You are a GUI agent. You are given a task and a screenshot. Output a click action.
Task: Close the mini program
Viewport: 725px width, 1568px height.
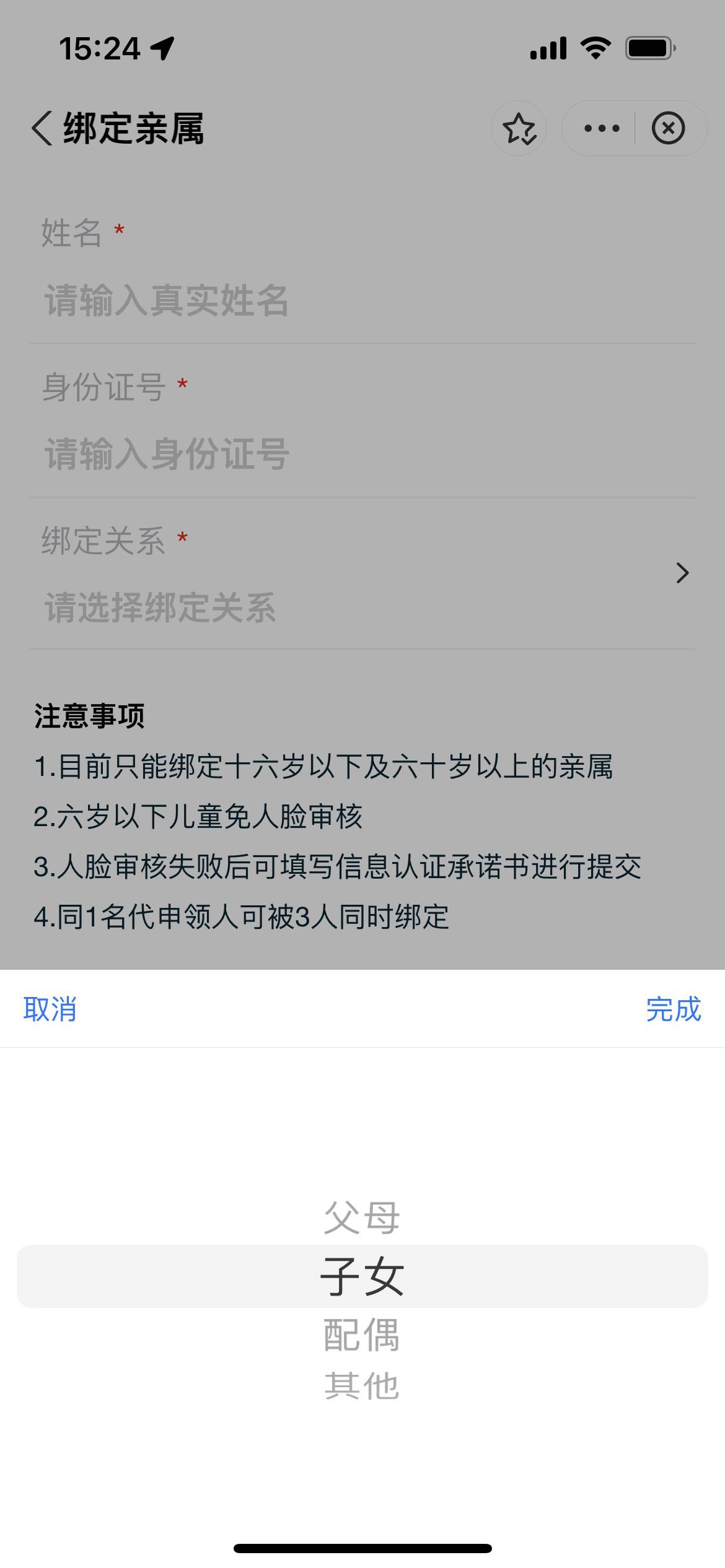pos(668,129)
